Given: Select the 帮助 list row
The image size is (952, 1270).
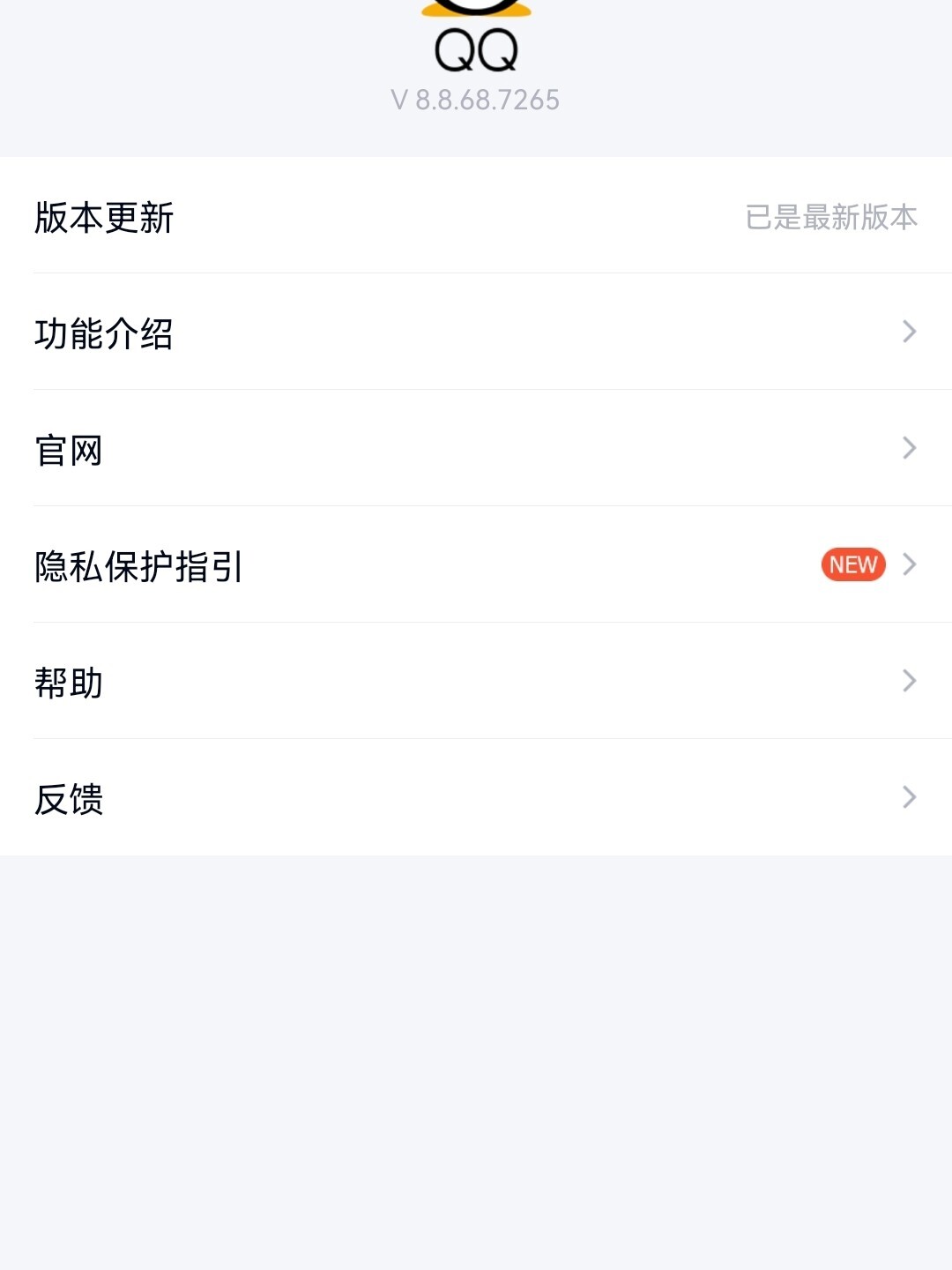Looking at the screenshot, I should [476, 681].
